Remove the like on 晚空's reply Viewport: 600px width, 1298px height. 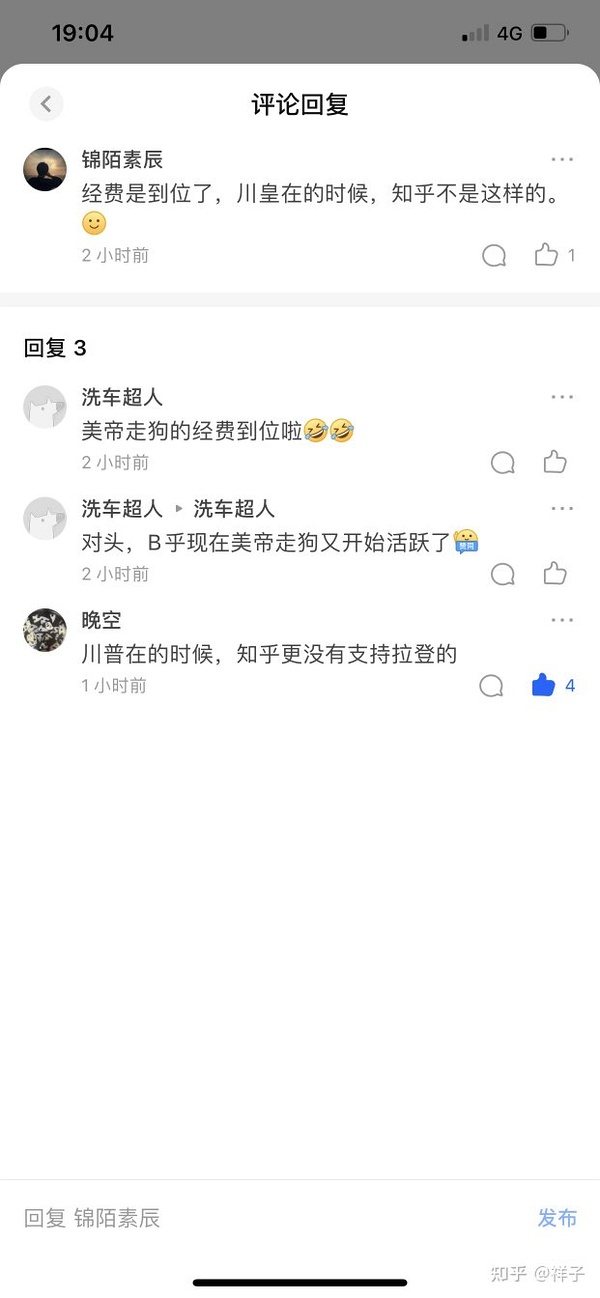coord(544,686)
